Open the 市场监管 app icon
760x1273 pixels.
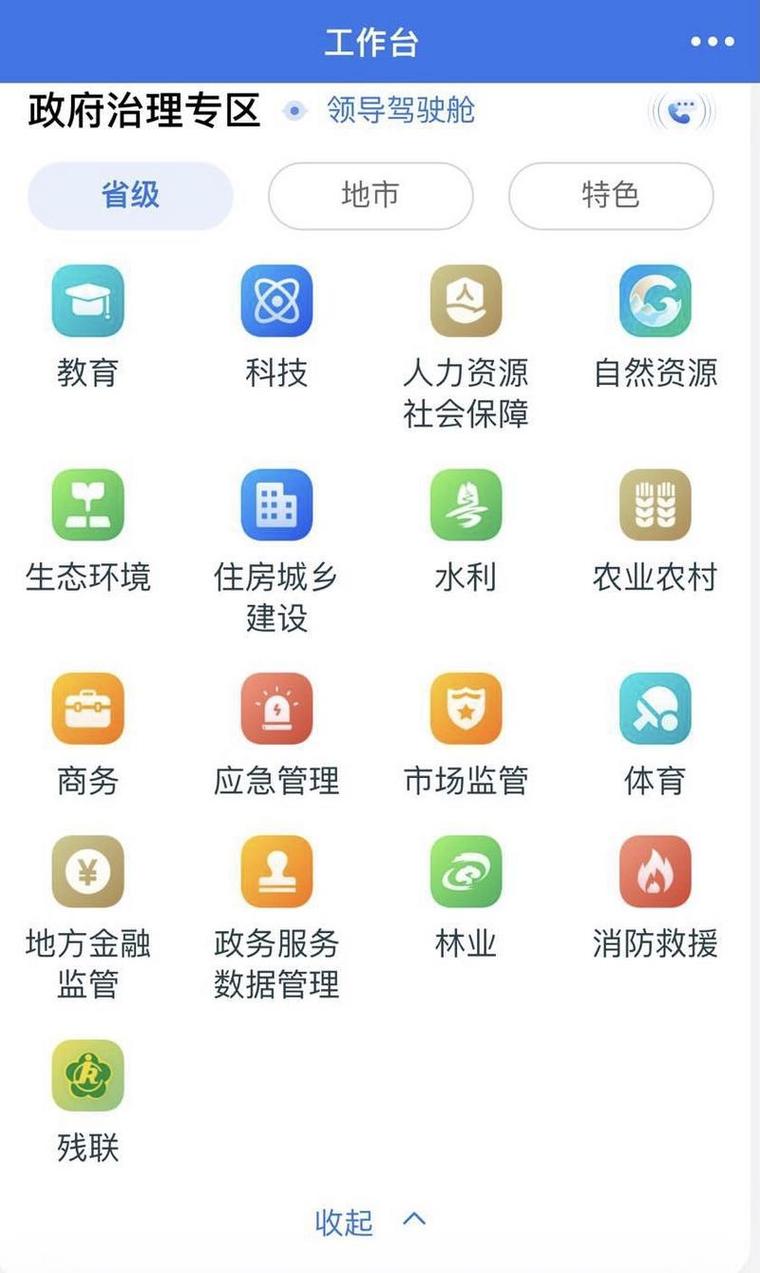tap(466, 710)
